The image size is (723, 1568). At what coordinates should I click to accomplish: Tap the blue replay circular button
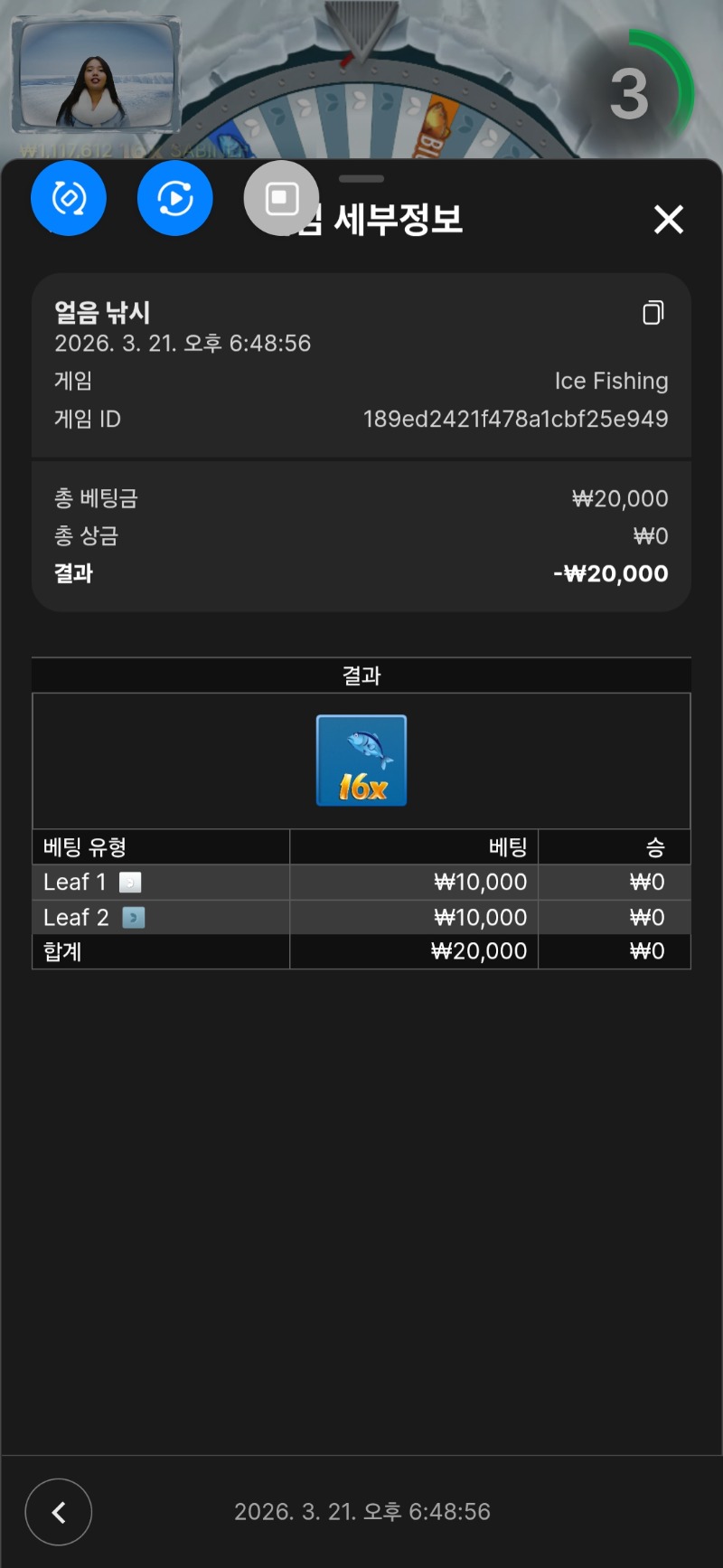175,198
